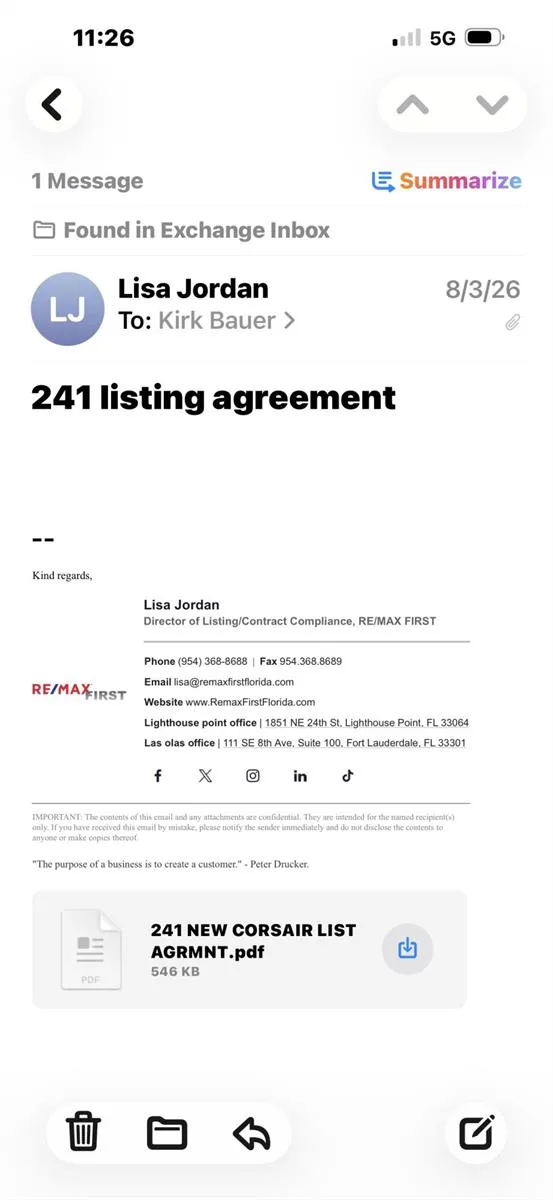Jump to the next message arrow
Image resolution: width=553 pixels, height=1200 pixels.
[x=492, y=104]
